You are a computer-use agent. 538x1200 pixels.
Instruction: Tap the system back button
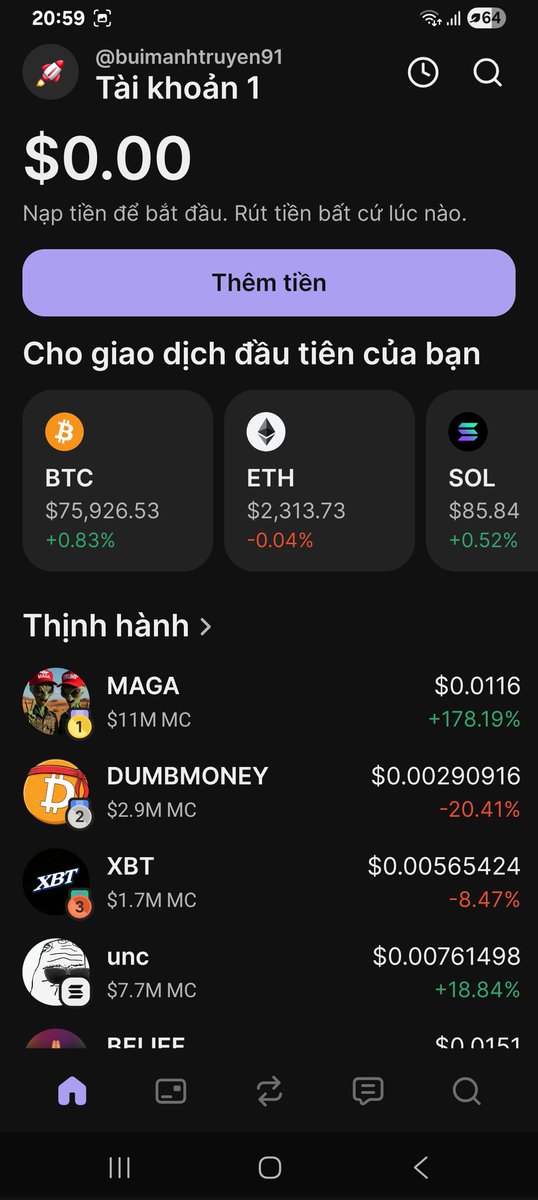click(421, 1166)
